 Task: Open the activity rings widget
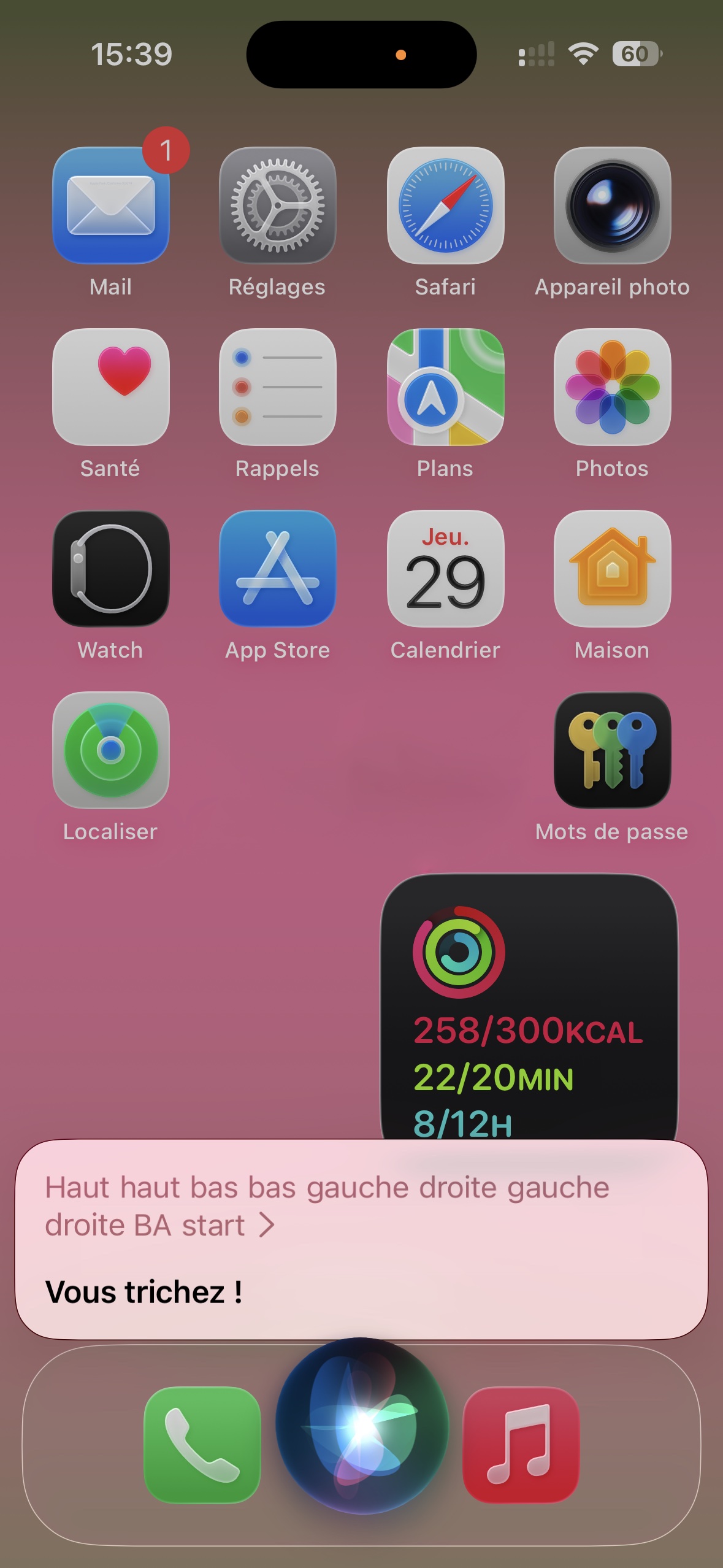(529, 1006)
